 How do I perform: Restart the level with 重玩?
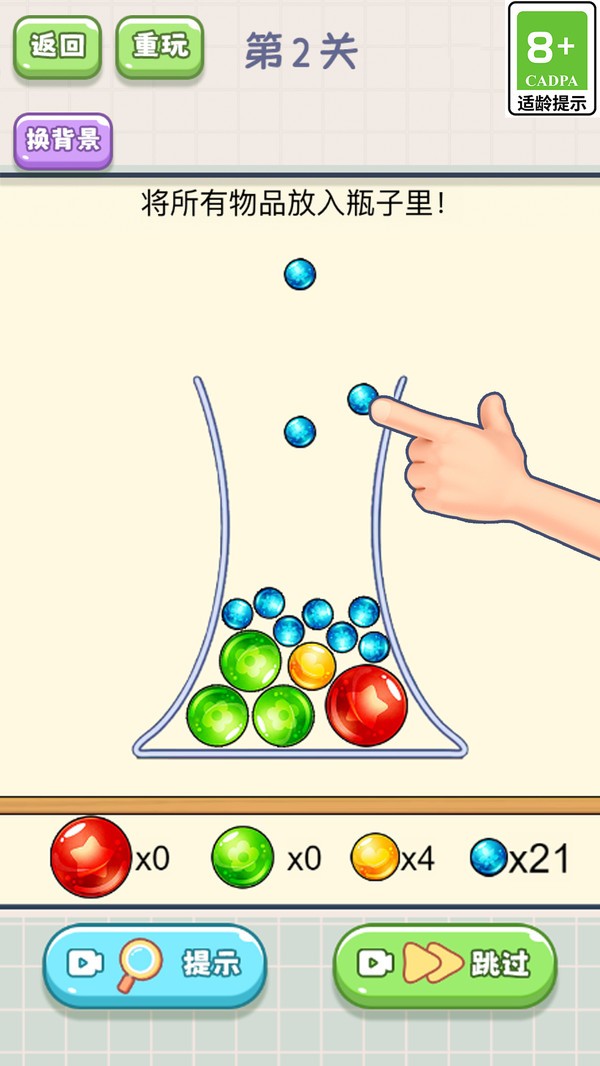[x=160, y=47]
